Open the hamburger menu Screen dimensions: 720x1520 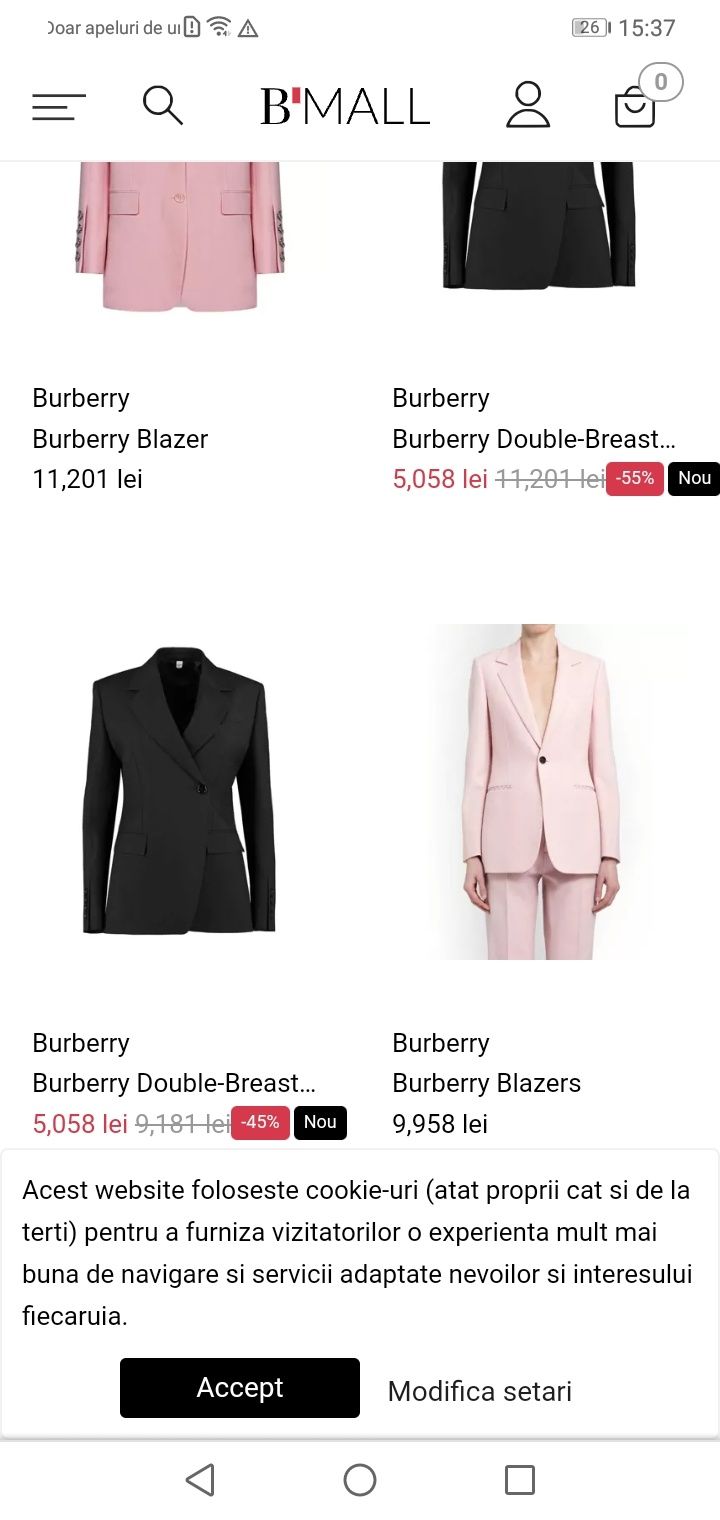click(x=58, y=106)
